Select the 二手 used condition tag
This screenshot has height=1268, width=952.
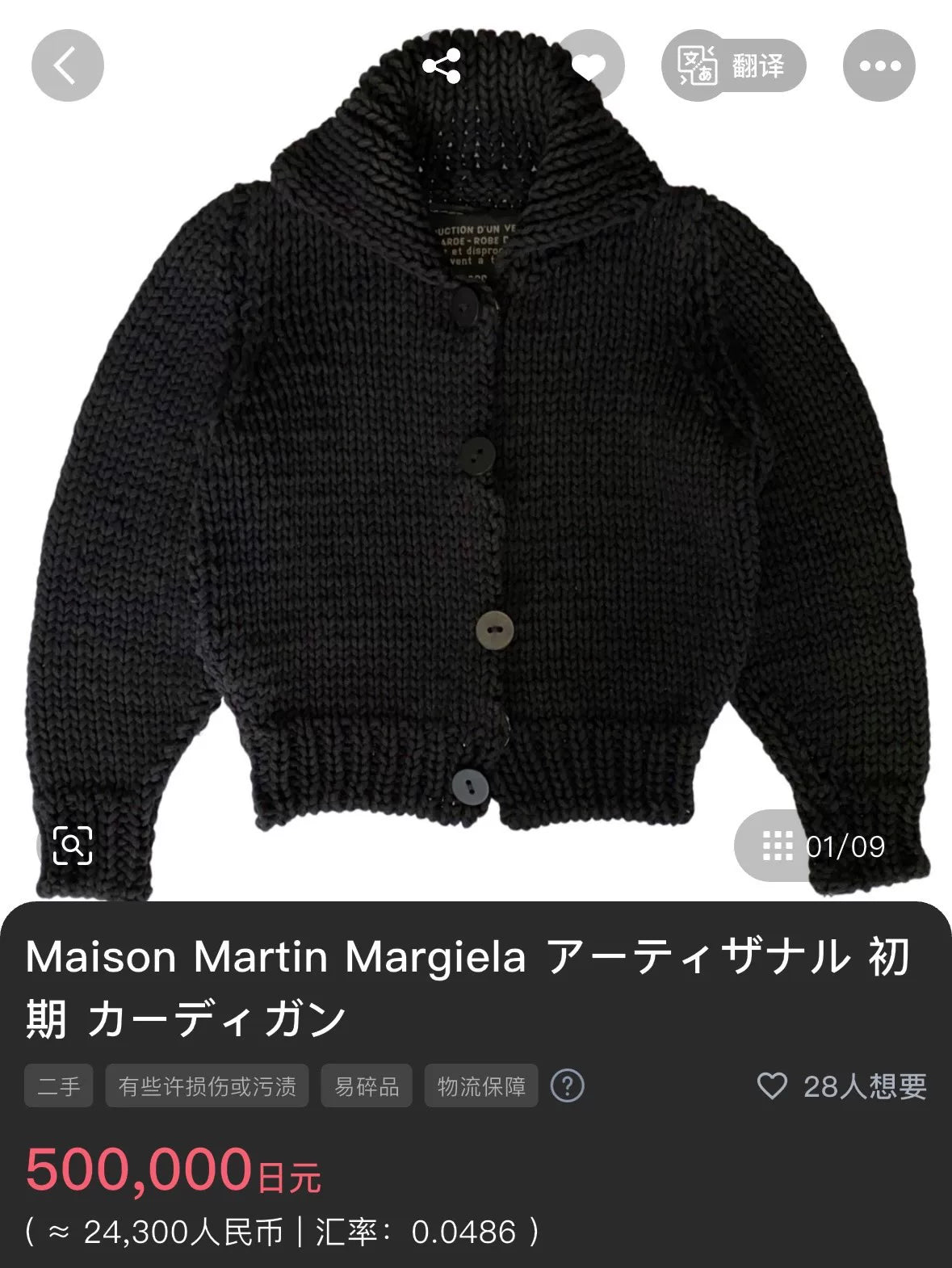coord(59,1086)
